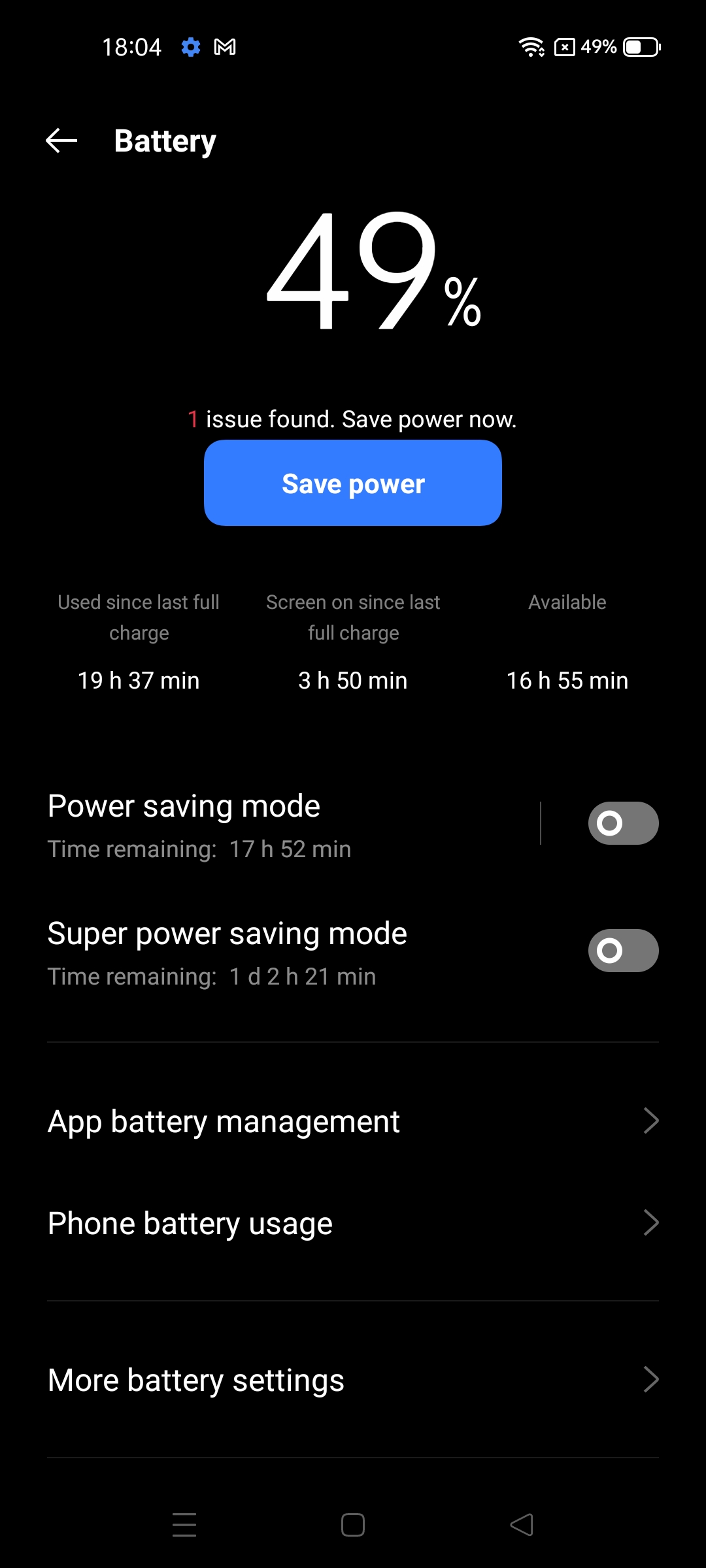Viewport: 706px width, 1568px height.
Task: Open App battery management
Action: pos(353,1122)
